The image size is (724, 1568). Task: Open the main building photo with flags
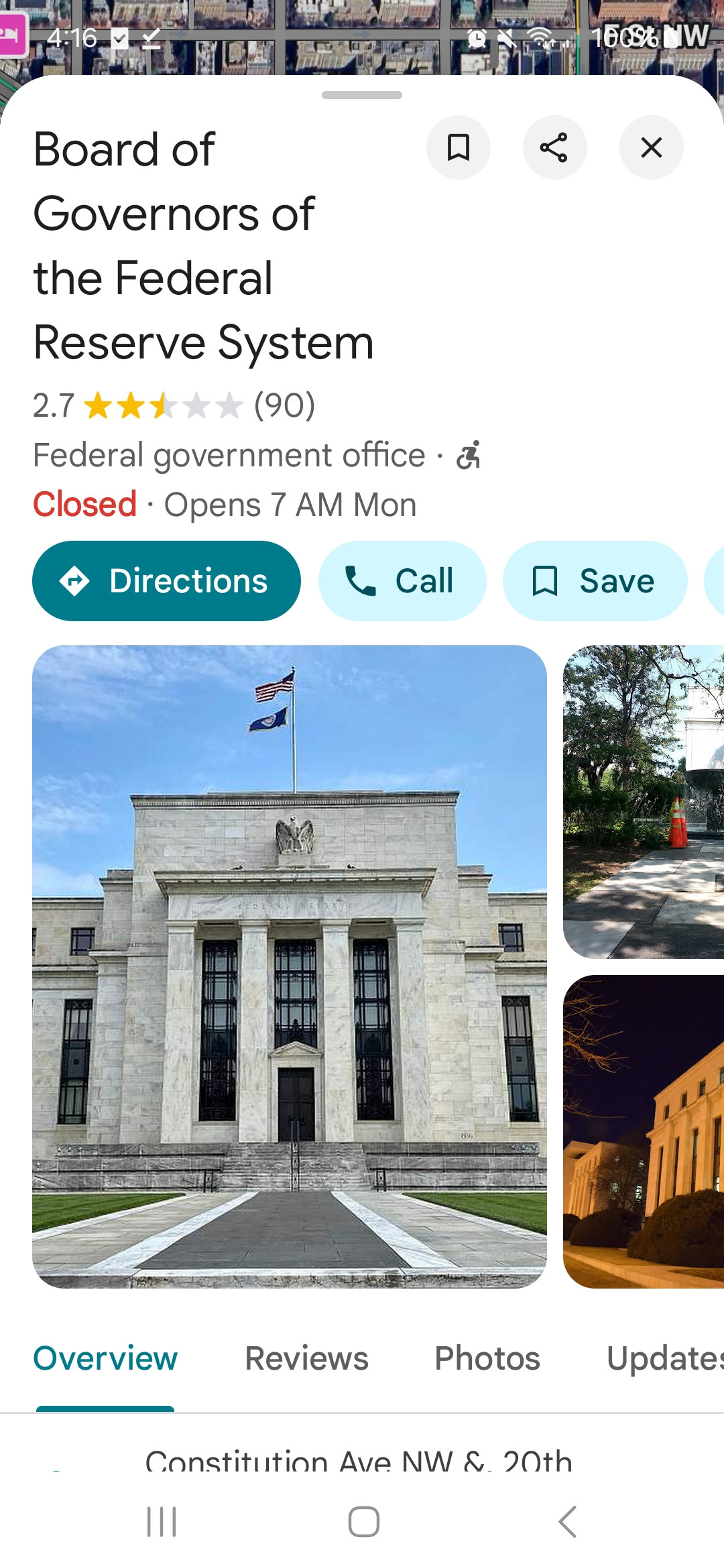pyautogui.click(x=290, y=966)
